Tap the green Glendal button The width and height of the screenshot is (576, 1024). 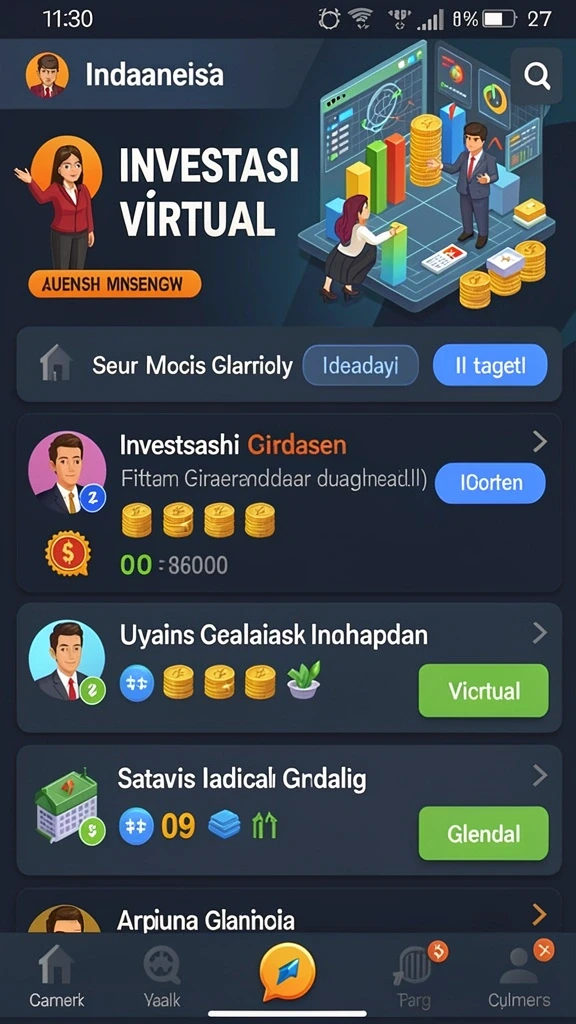(x=483, y=833)
